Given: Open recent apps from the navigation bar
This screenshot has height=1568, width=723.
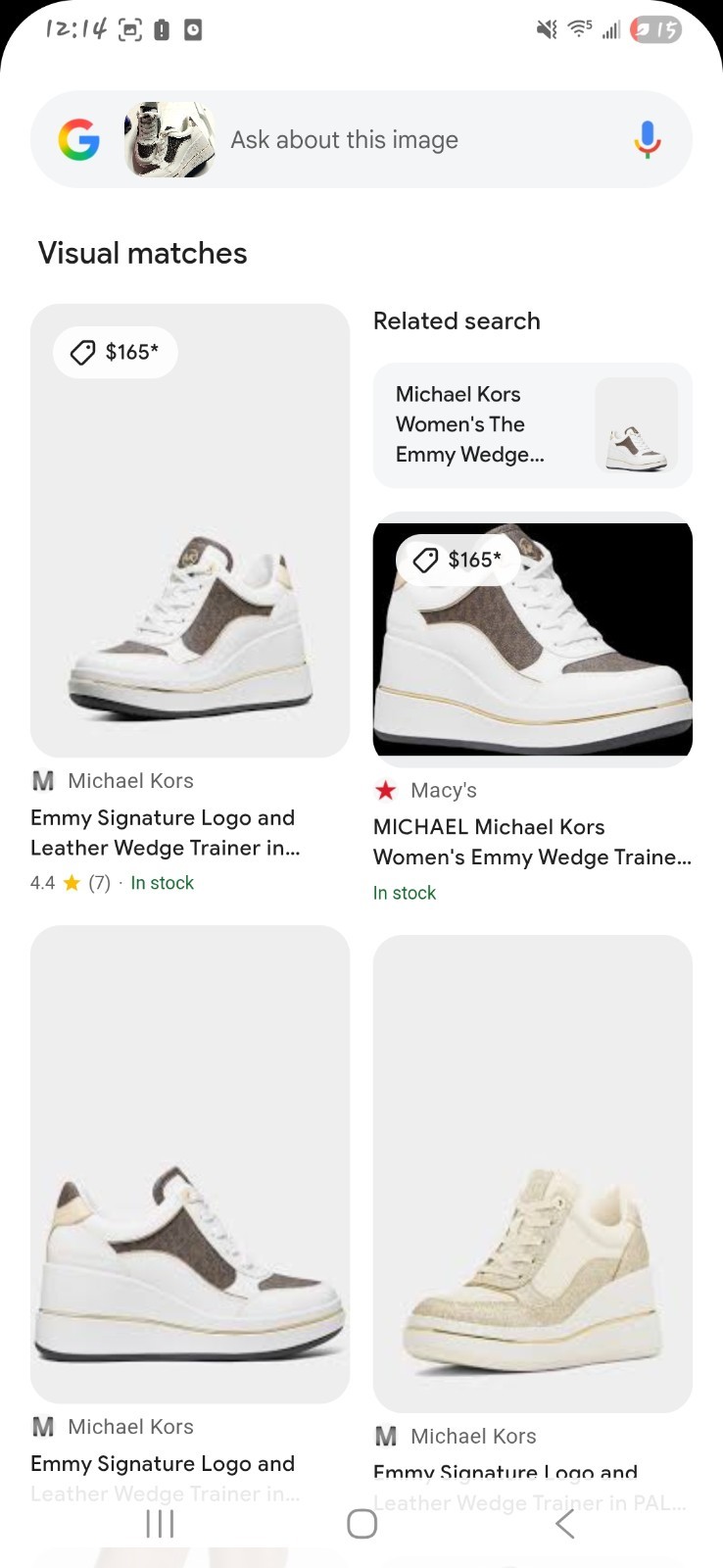Looking at the screenshot, I should [160, 1524].
